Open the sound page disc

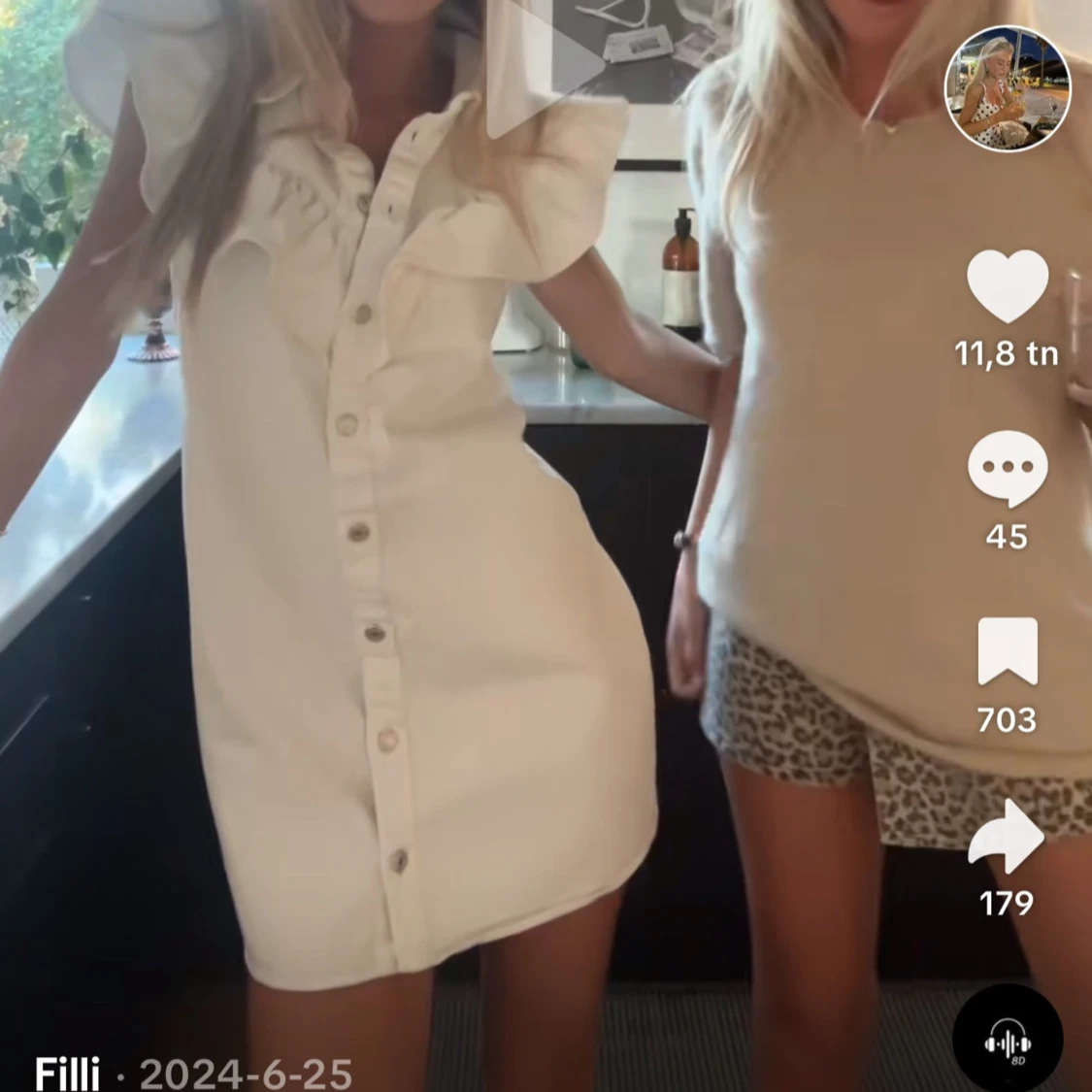[x=1007, y=1040]
